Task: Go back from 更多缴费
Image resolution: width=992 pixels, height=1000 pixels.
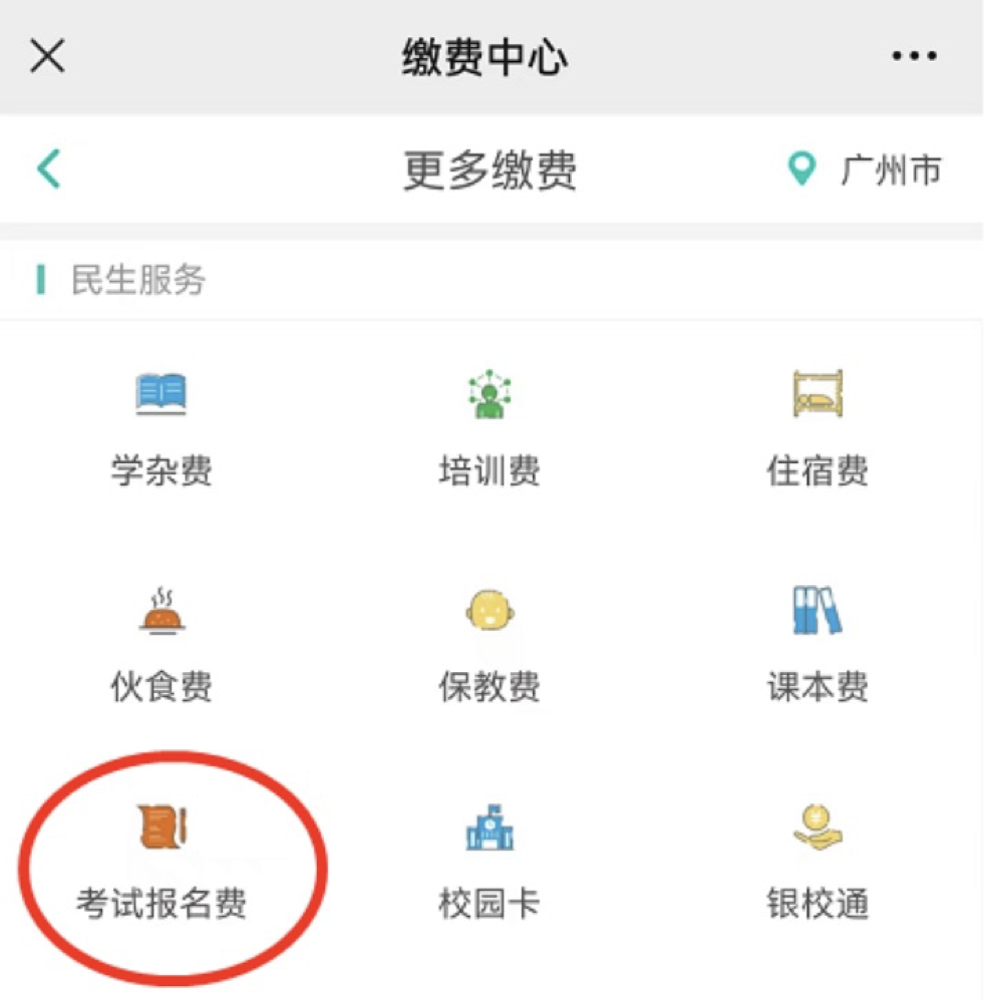Action: click(x=49, y=169)
